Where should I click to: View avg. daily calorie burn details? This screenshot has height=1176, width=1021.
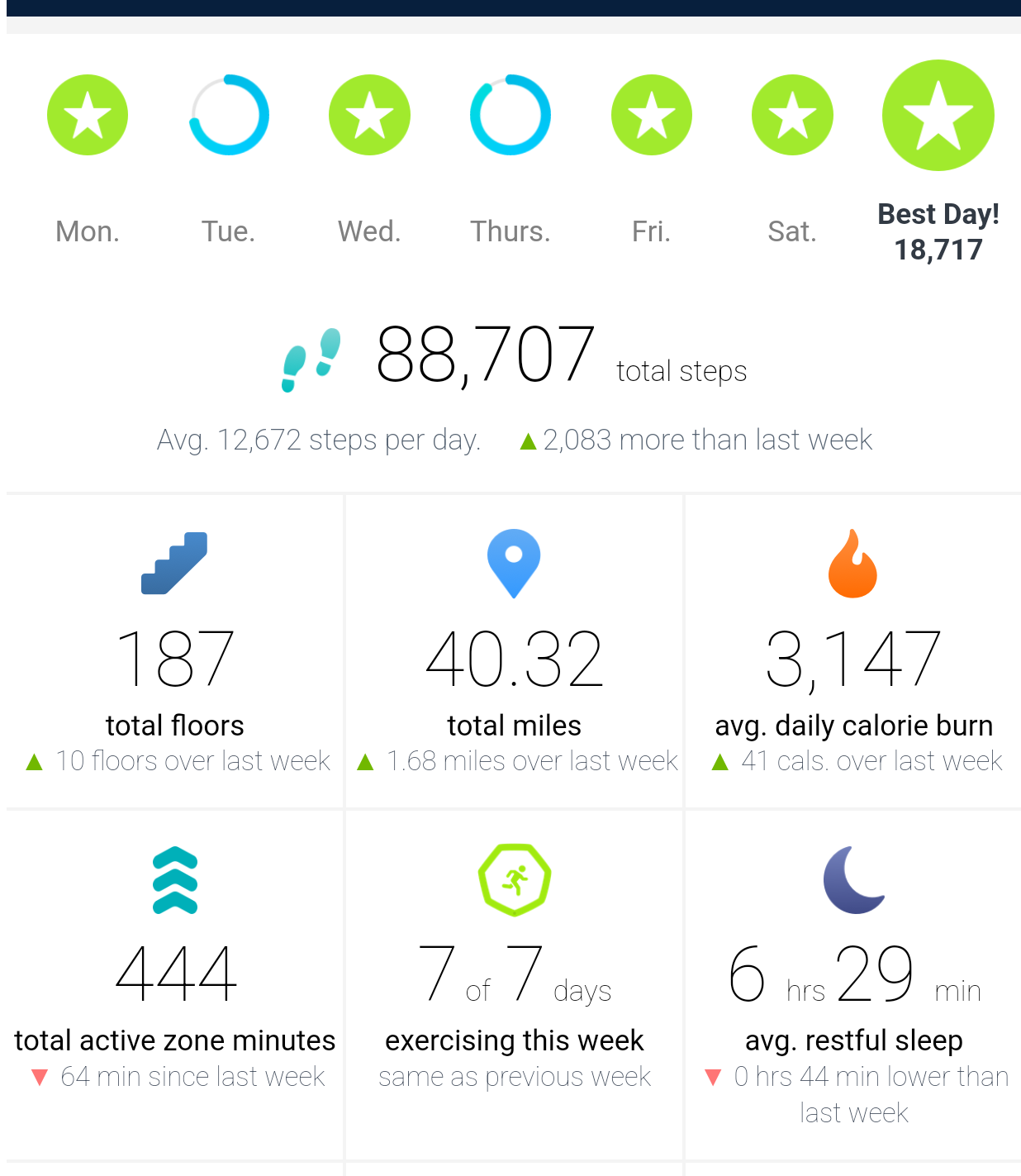[x=853, y=653]
